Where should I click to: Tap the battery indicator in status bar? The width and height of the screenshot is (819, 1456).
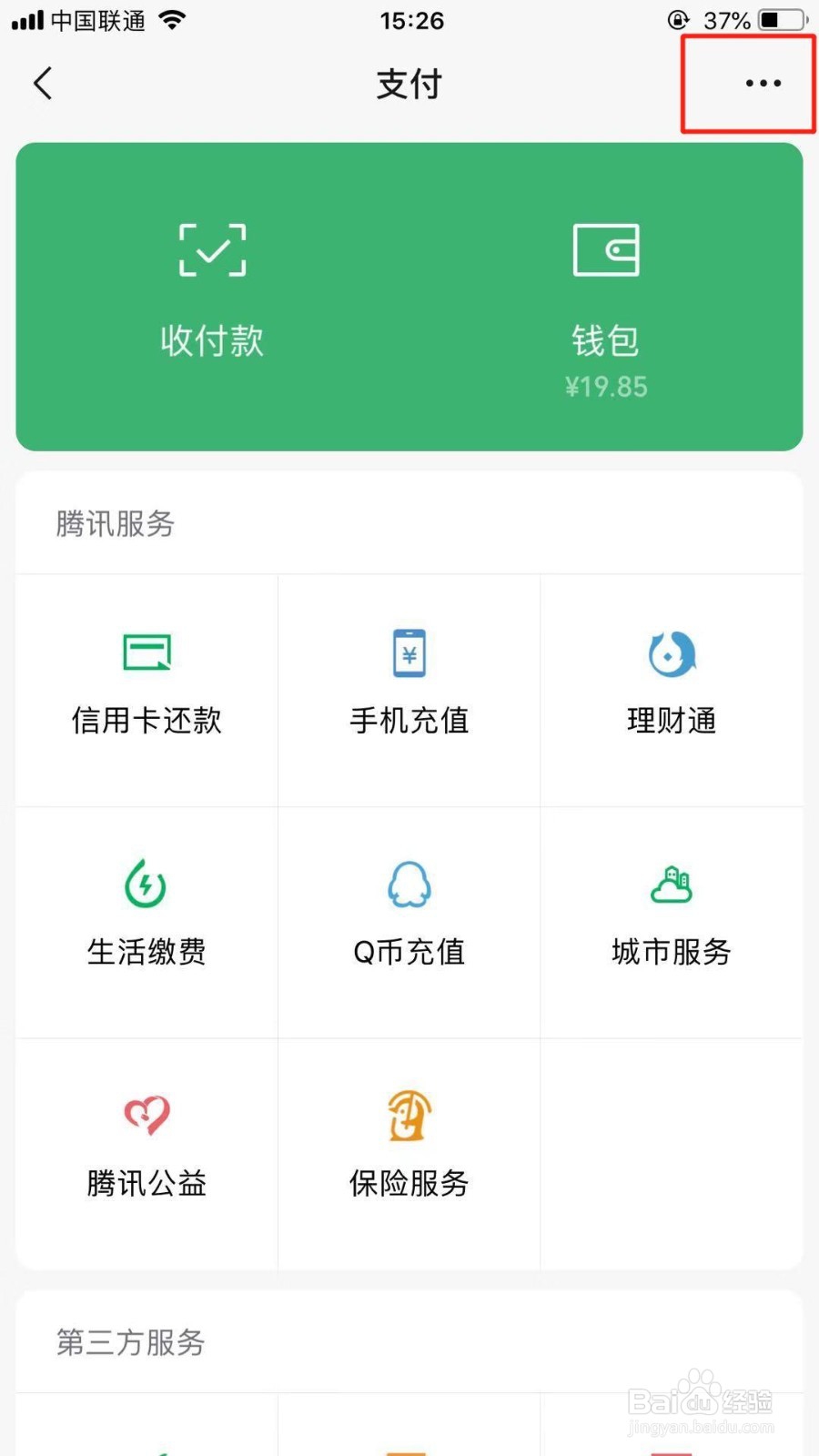779,20
